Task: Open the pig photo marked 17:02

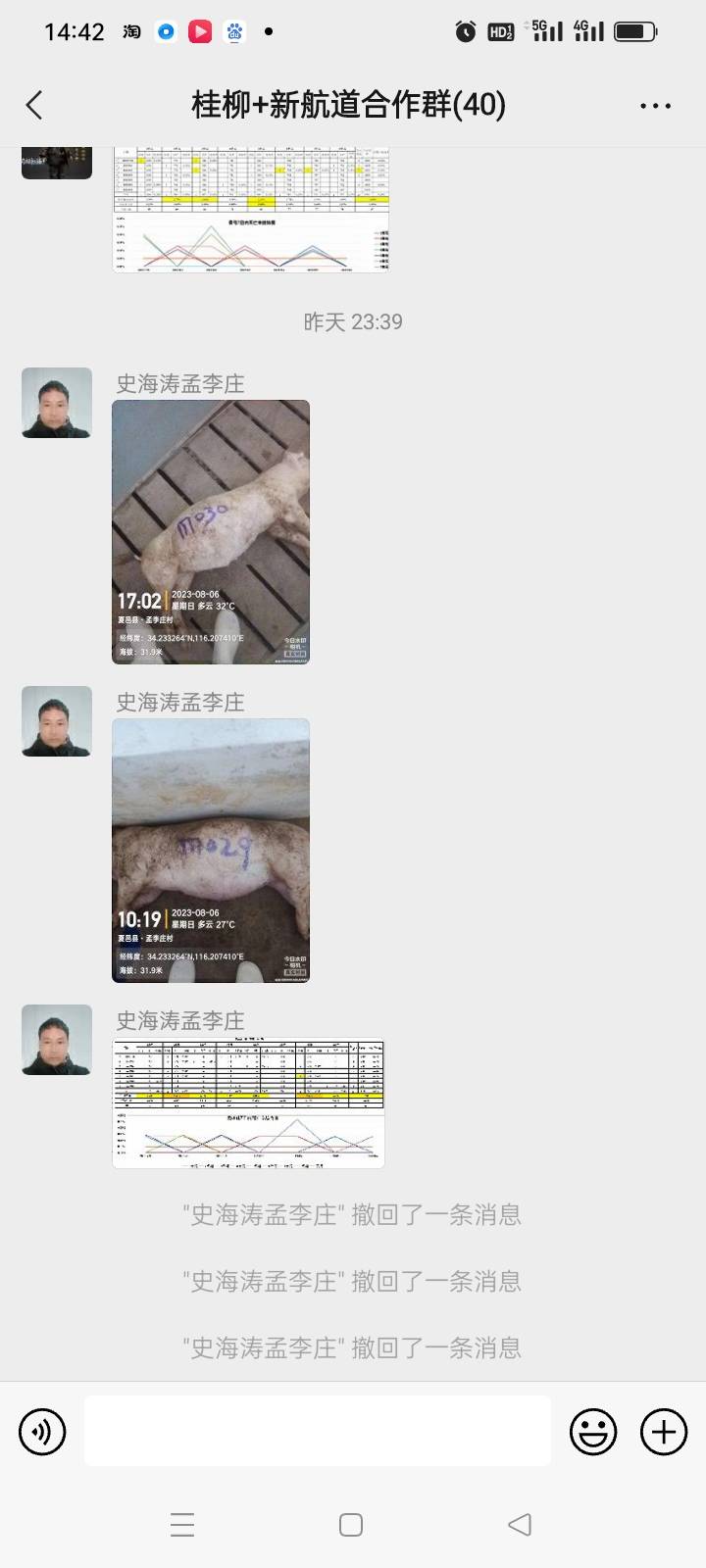Action: (211, 532)
